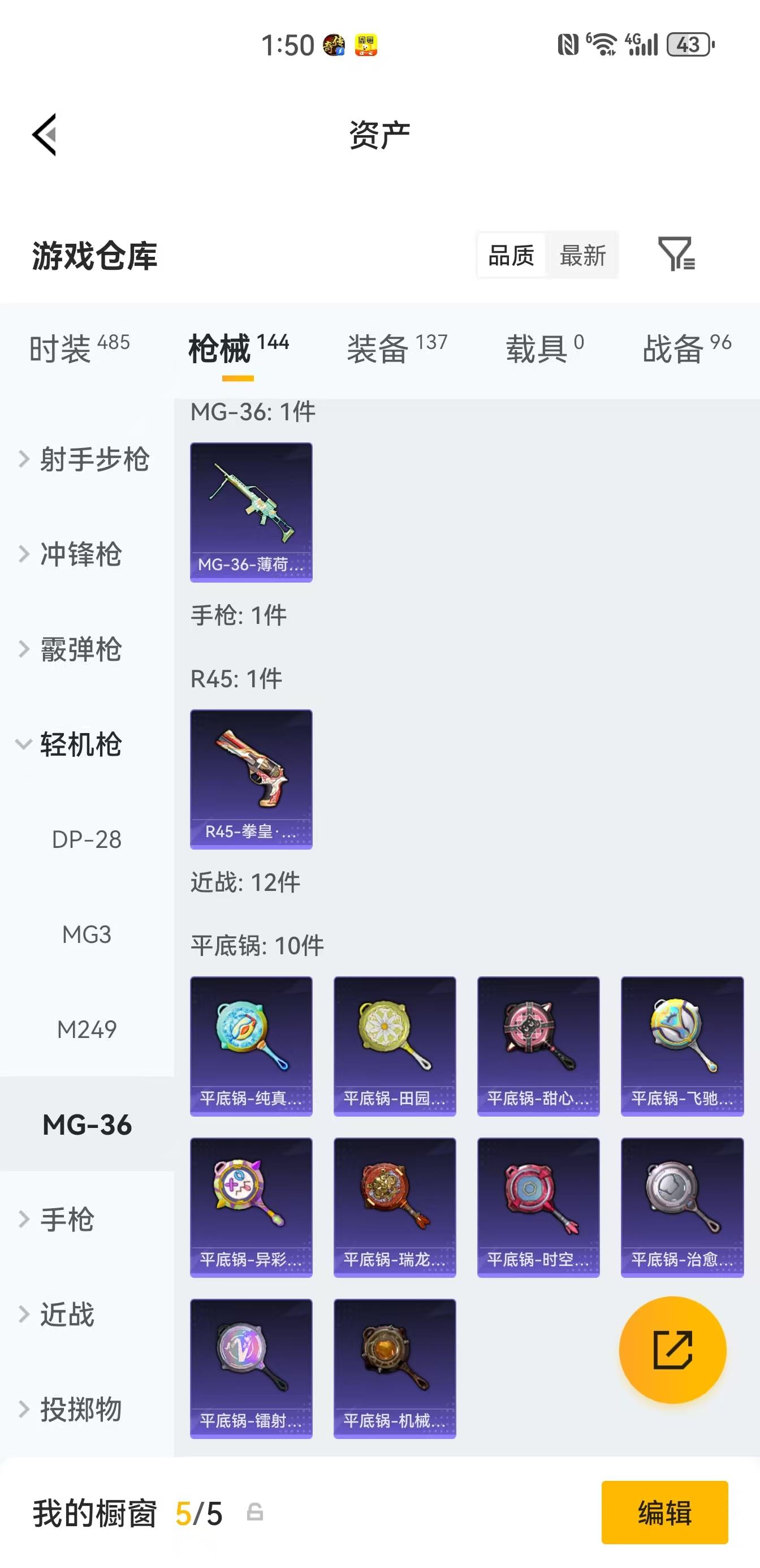The image size is (760, 1568).
Task: Select the MG-36 薄荷 weapon thumbnail
Action: point(251,511)
